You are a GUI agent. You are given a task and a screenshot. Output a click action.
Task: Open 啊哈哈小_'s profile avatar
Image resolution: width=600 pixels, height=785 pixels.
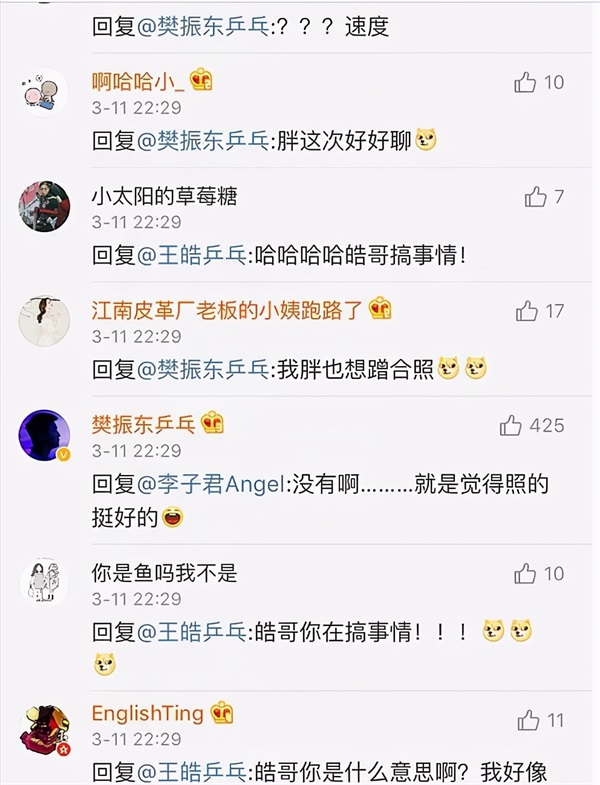point(44,93)
